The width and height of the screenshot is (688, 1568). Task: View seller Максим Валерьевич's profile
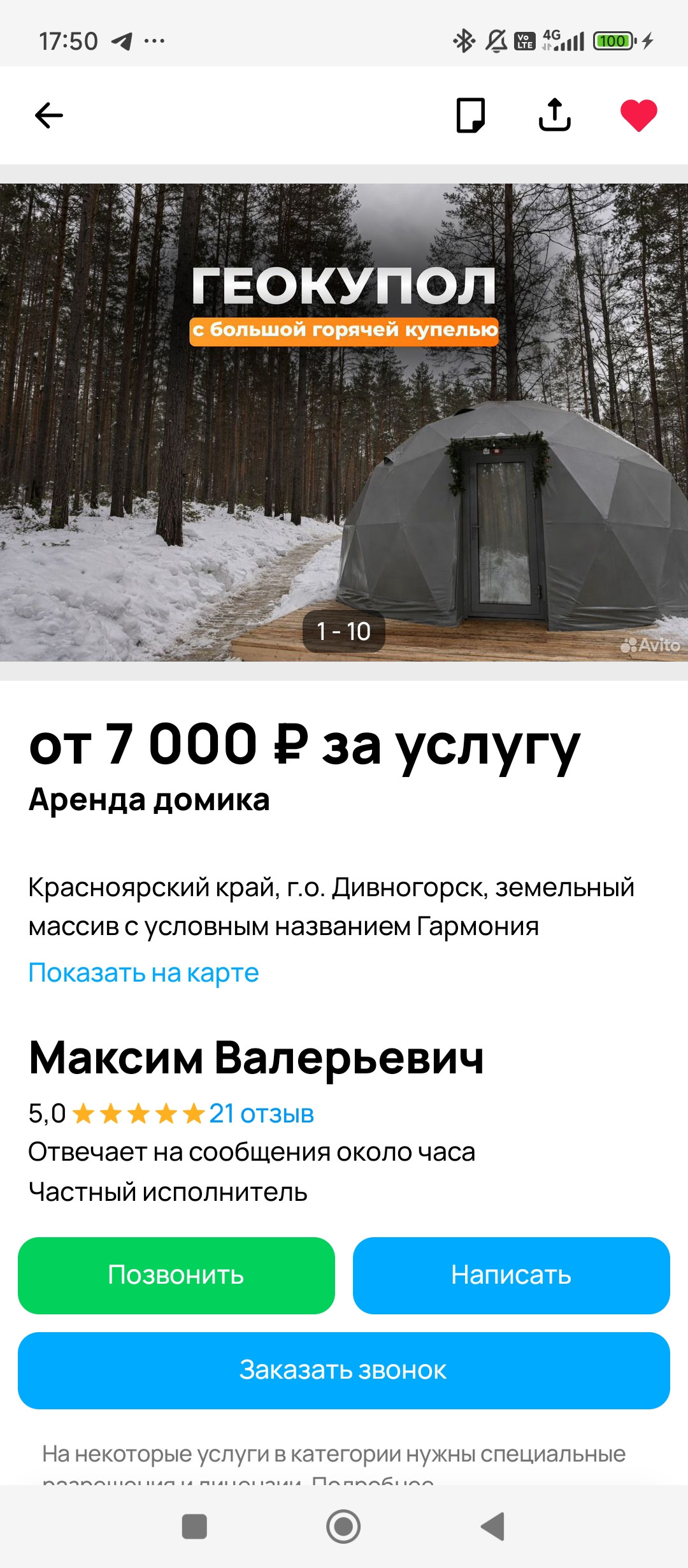(x=256, y=1058)
